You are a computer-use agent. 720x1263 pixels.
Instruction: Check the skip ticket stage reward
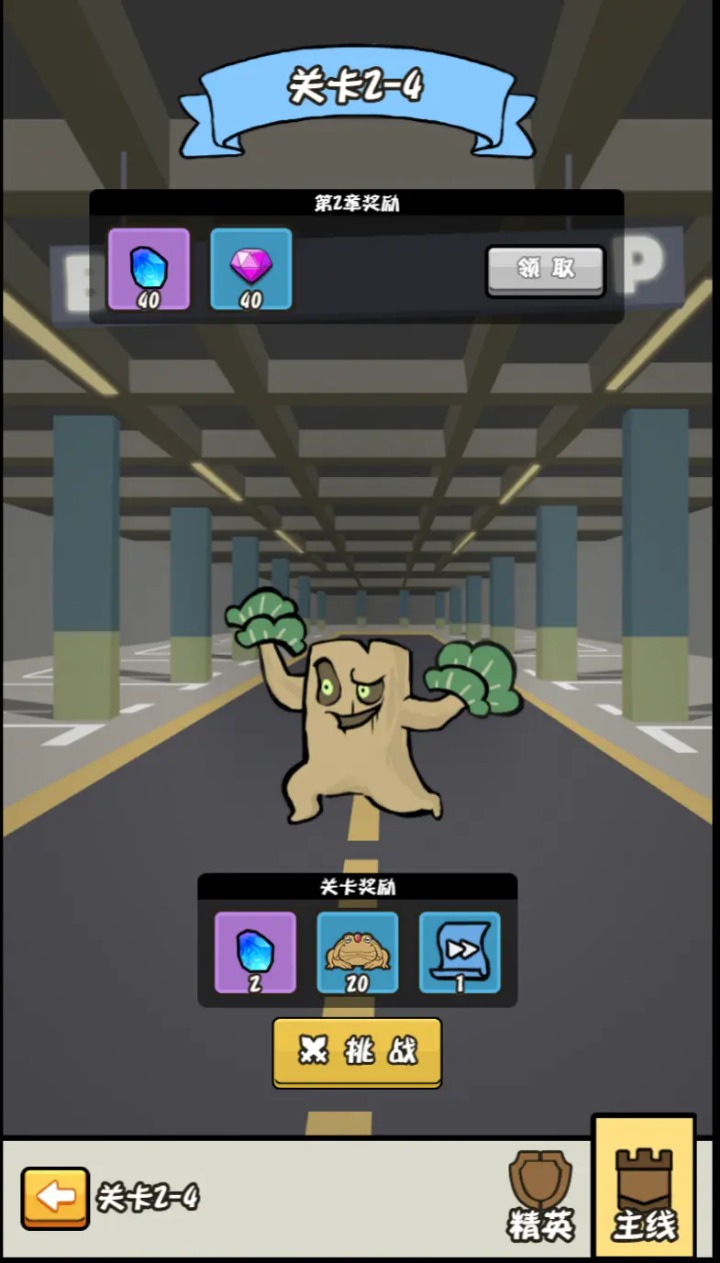(x=459, y=952)
